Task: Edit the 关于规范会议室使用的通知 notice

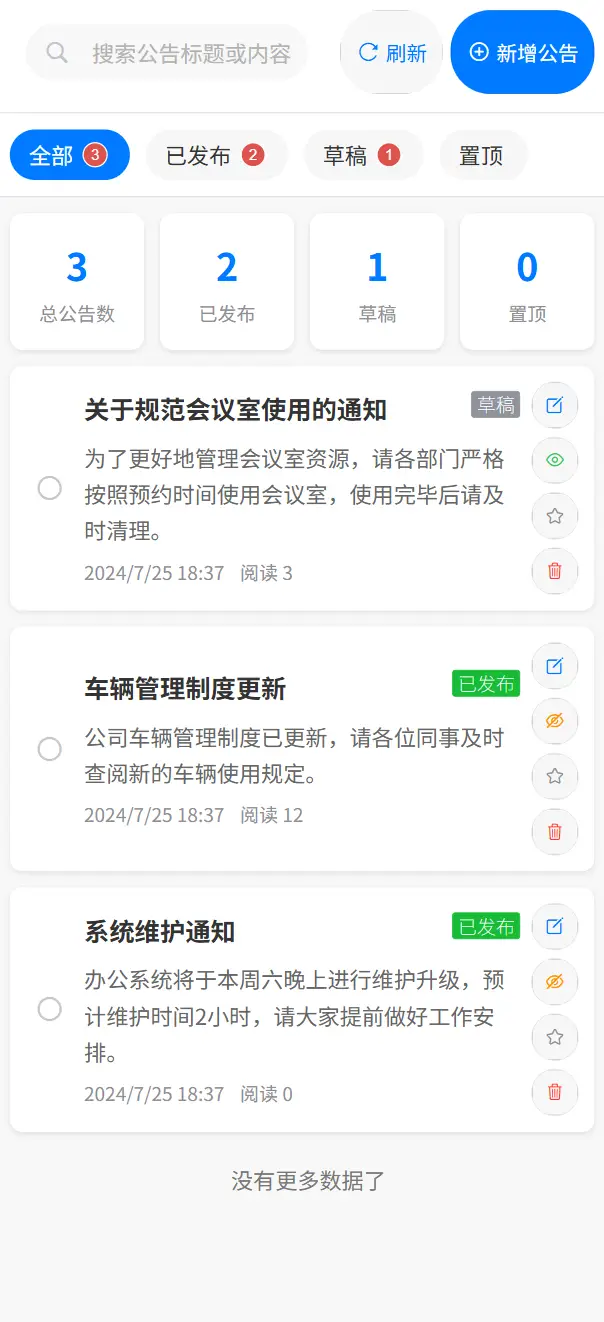Action: point(555,405)
